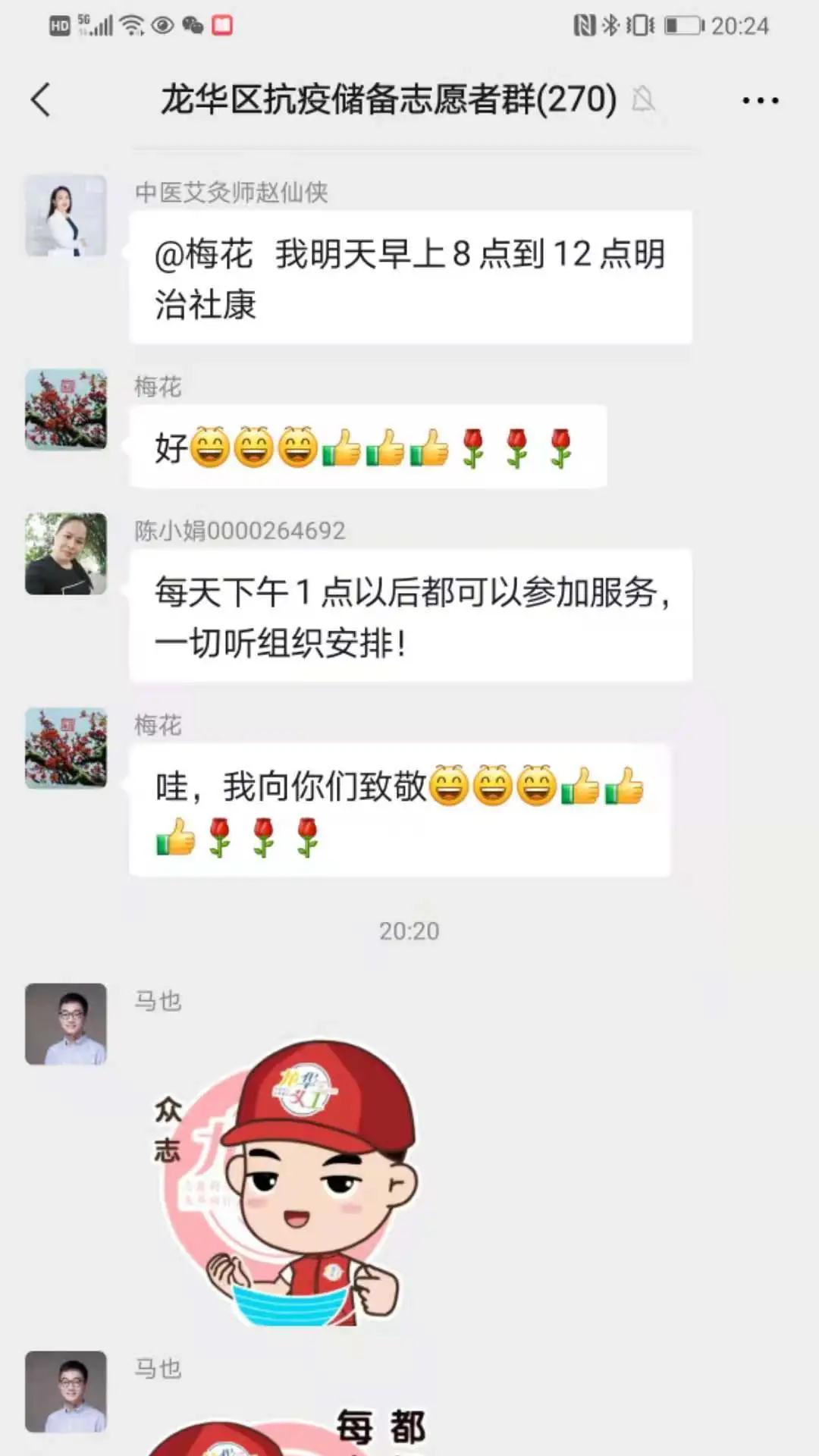Open 马也's avatar beside the 众志 sticker
The width and height of the screenshot is (819, 1456).
point(66,1024)
